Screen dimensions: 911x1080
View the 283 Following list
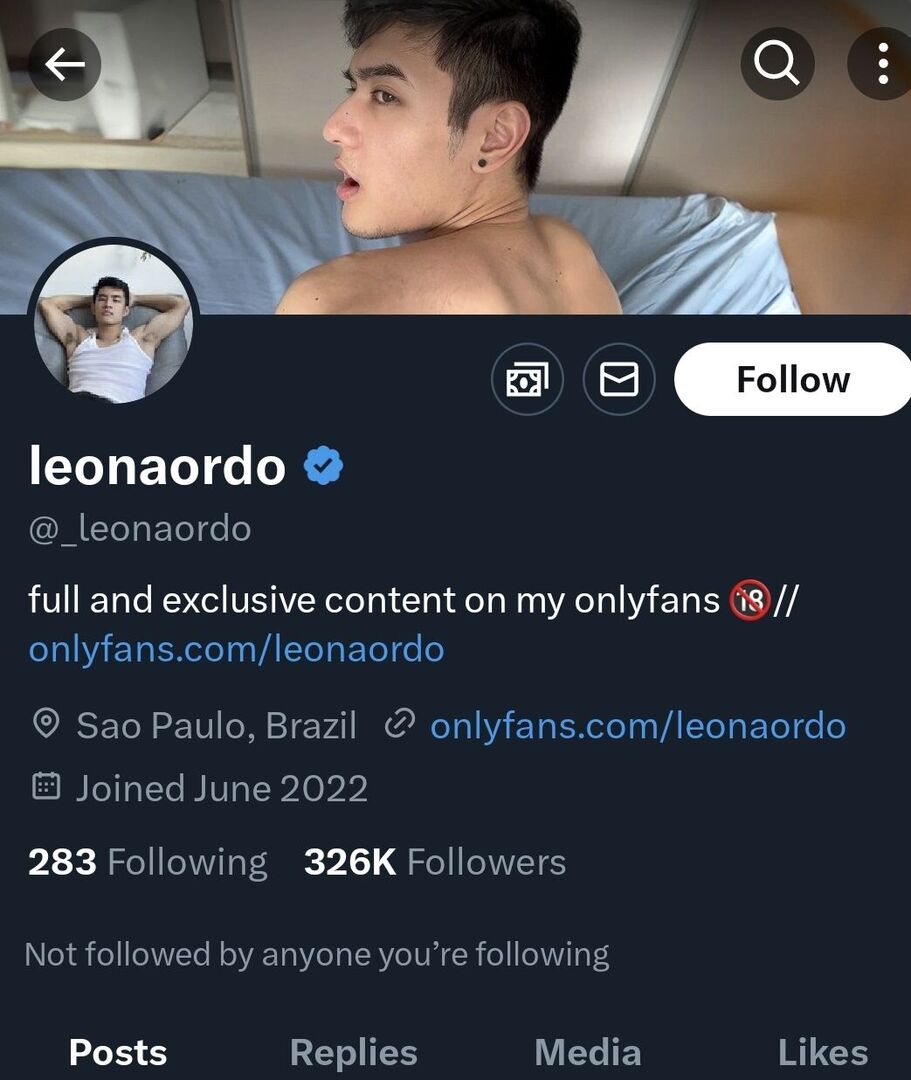point(148,862)
